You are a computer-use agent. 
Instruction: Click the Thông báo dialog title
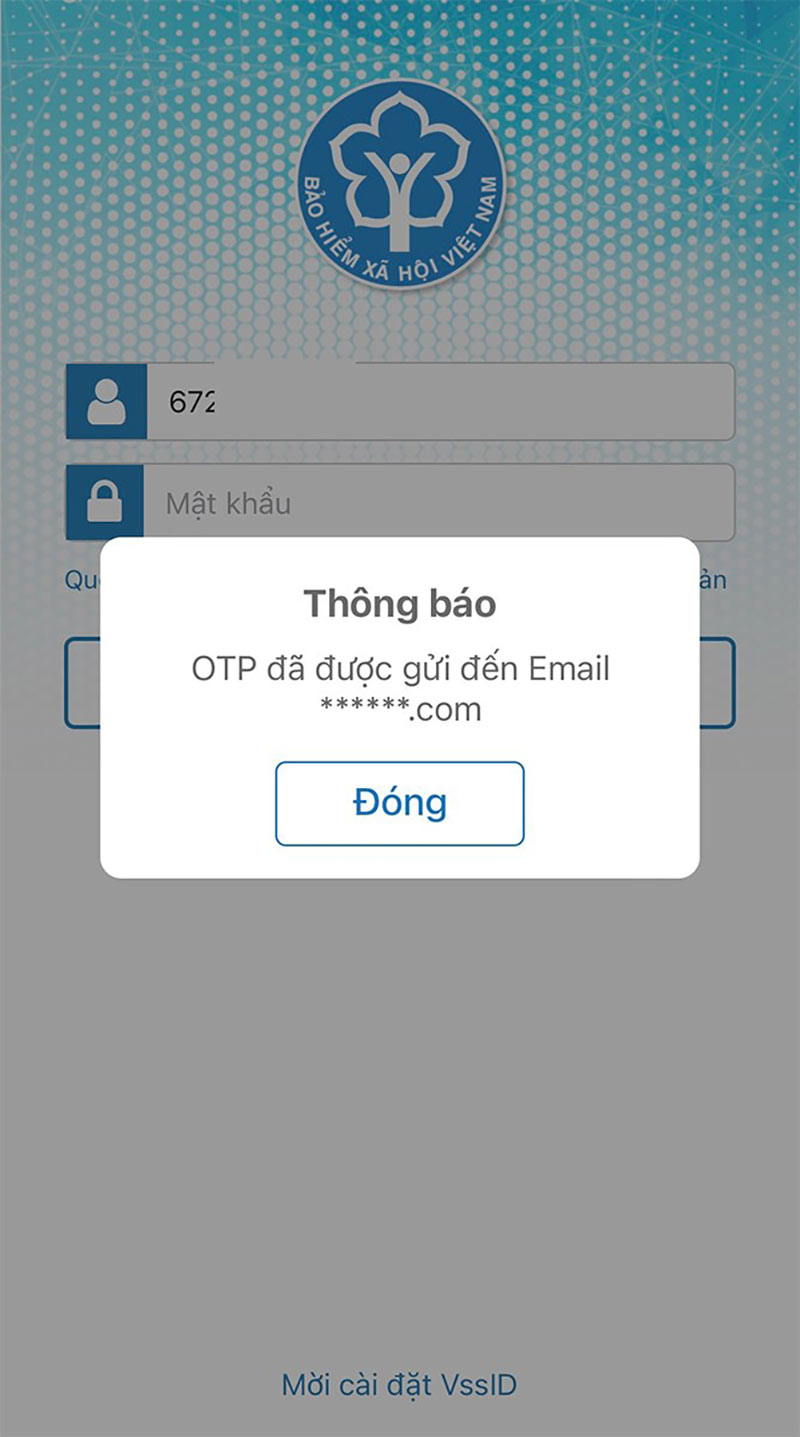[x=400, y=603]
